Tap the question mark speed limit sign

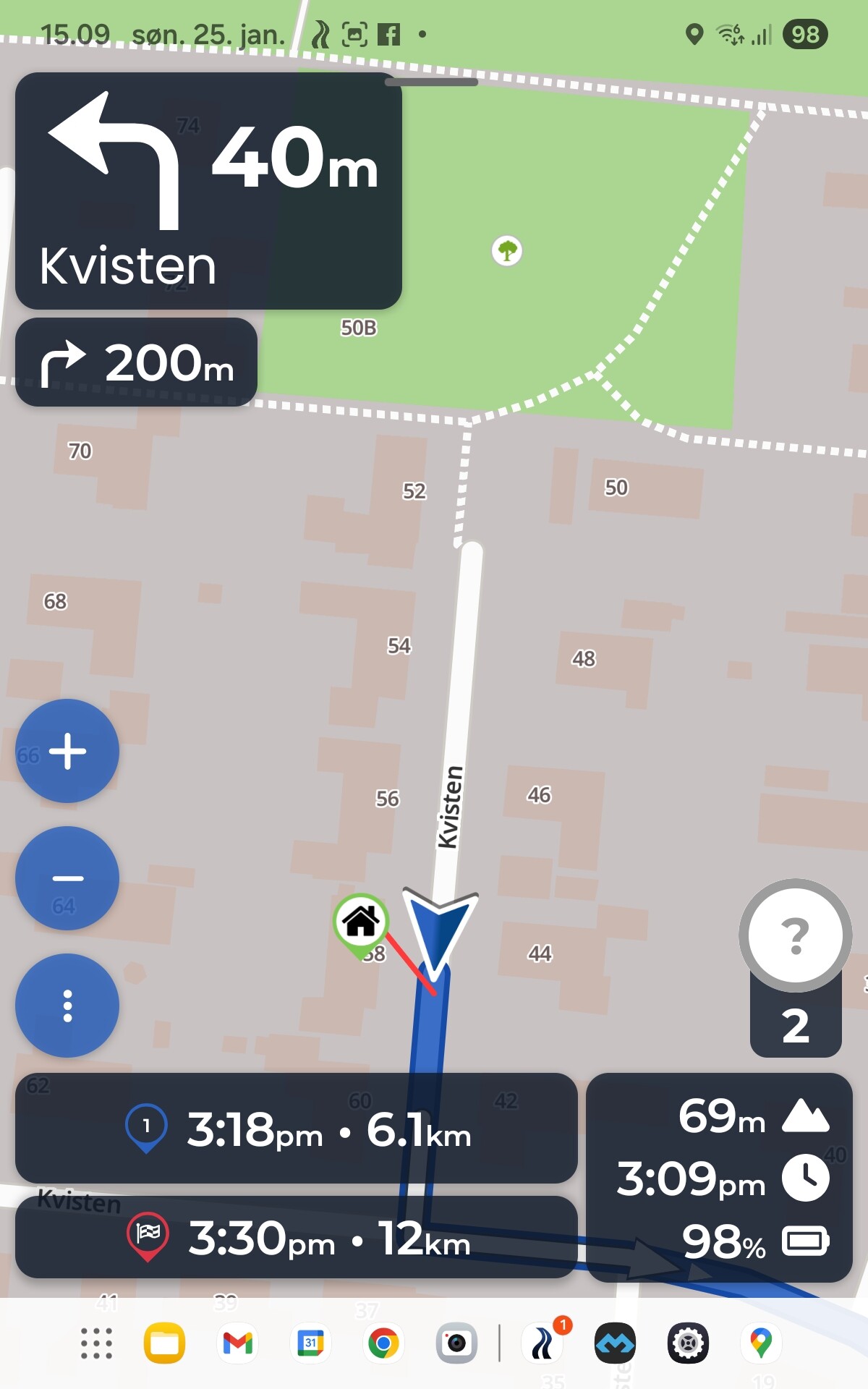click(795, 935)
